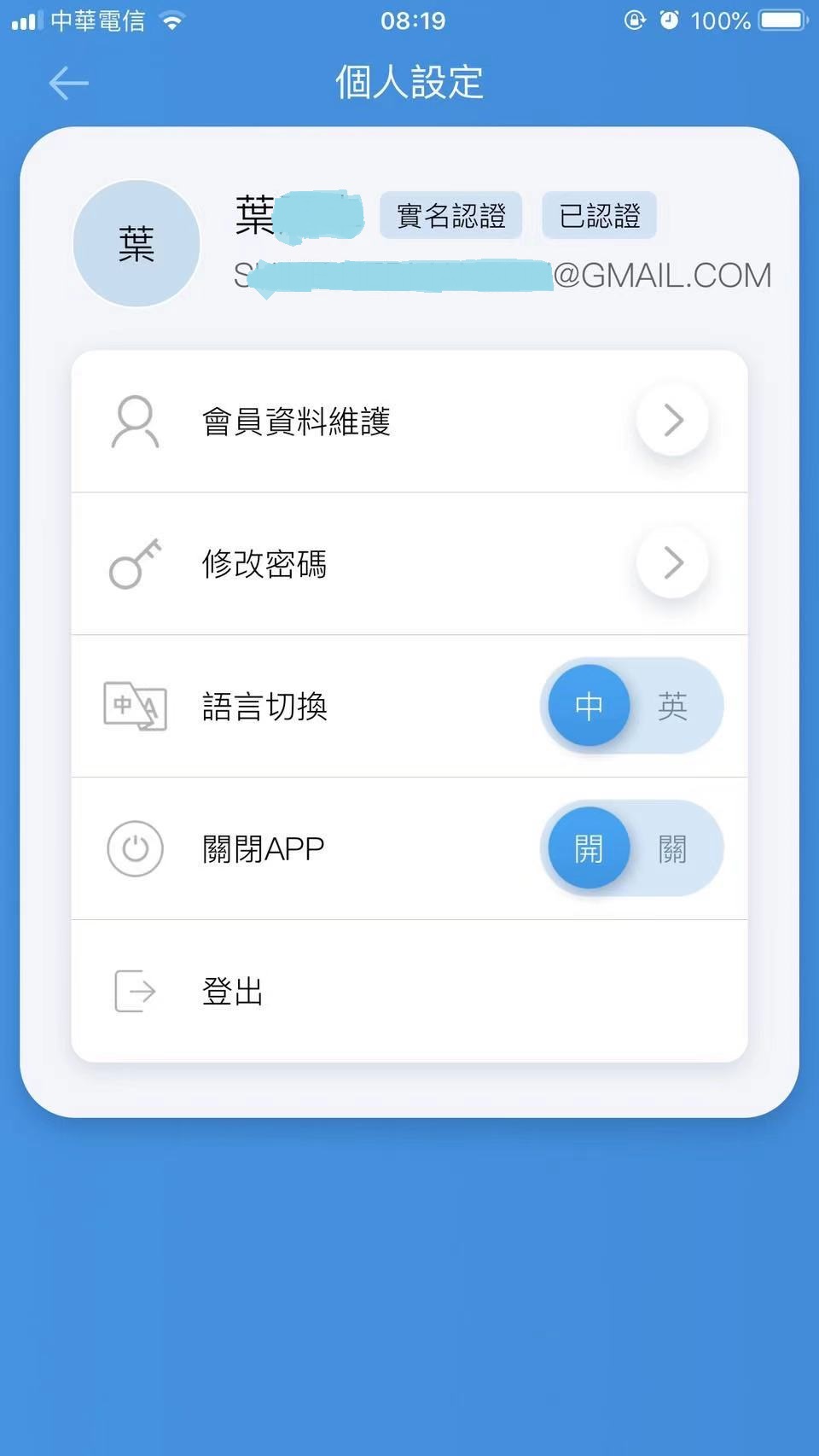Tap the 實名認證 chip
819x1456 pixels.
tap(450, 215)
